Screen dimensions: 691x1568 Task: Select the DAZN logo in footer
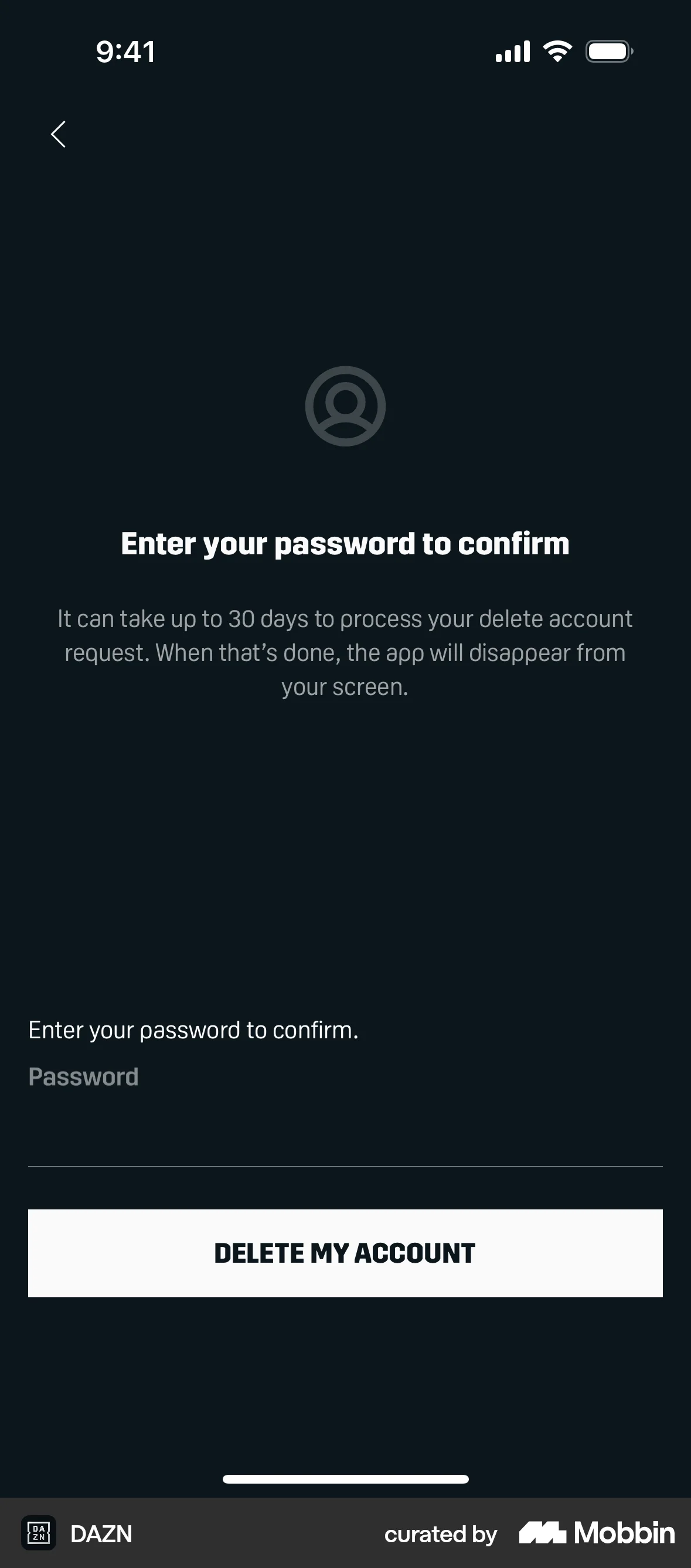39,1534
